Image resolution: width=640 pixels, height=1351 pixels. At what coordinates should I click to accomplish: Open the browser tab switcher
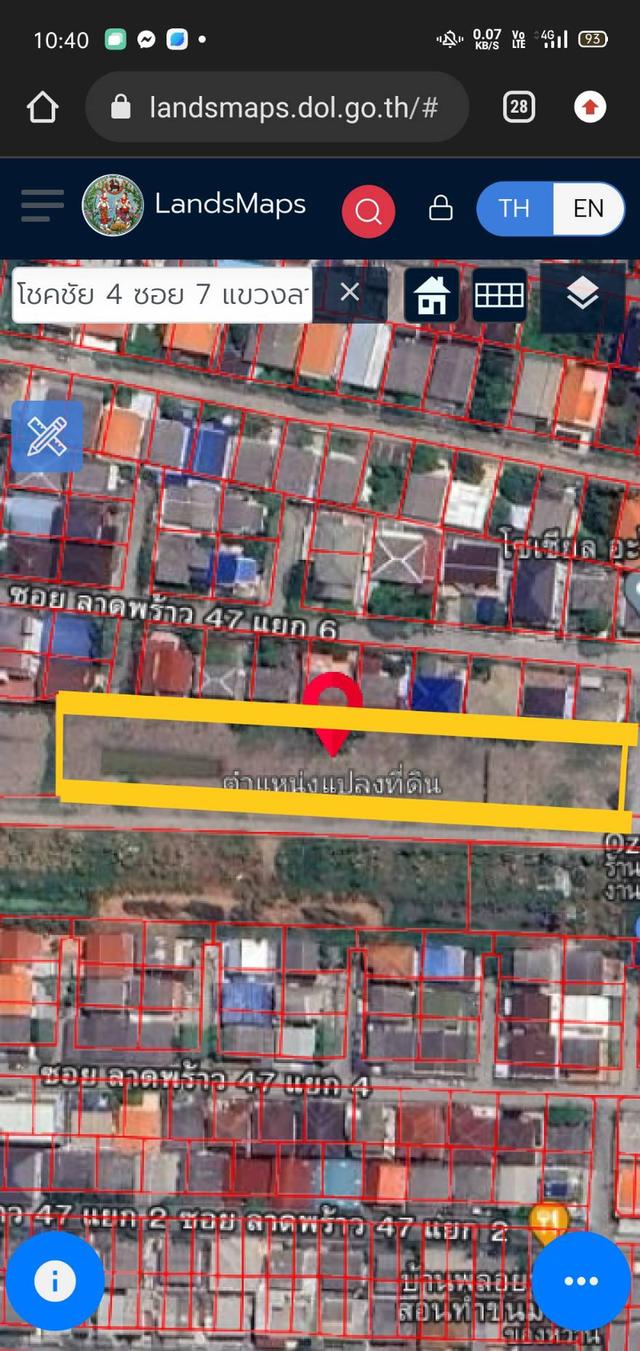(518, 107)
